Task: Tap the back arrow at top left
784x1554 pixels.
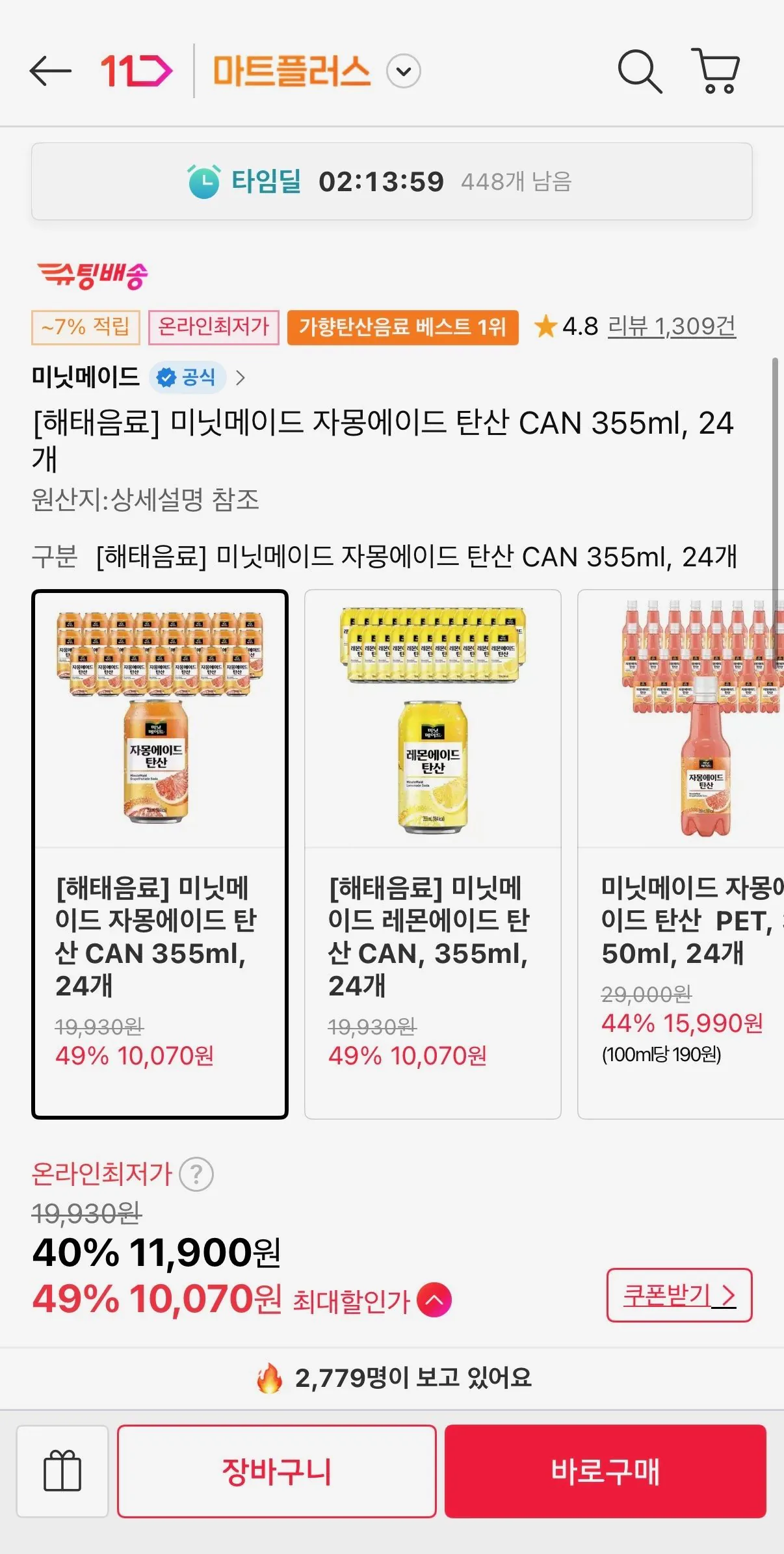Action: 47,72
